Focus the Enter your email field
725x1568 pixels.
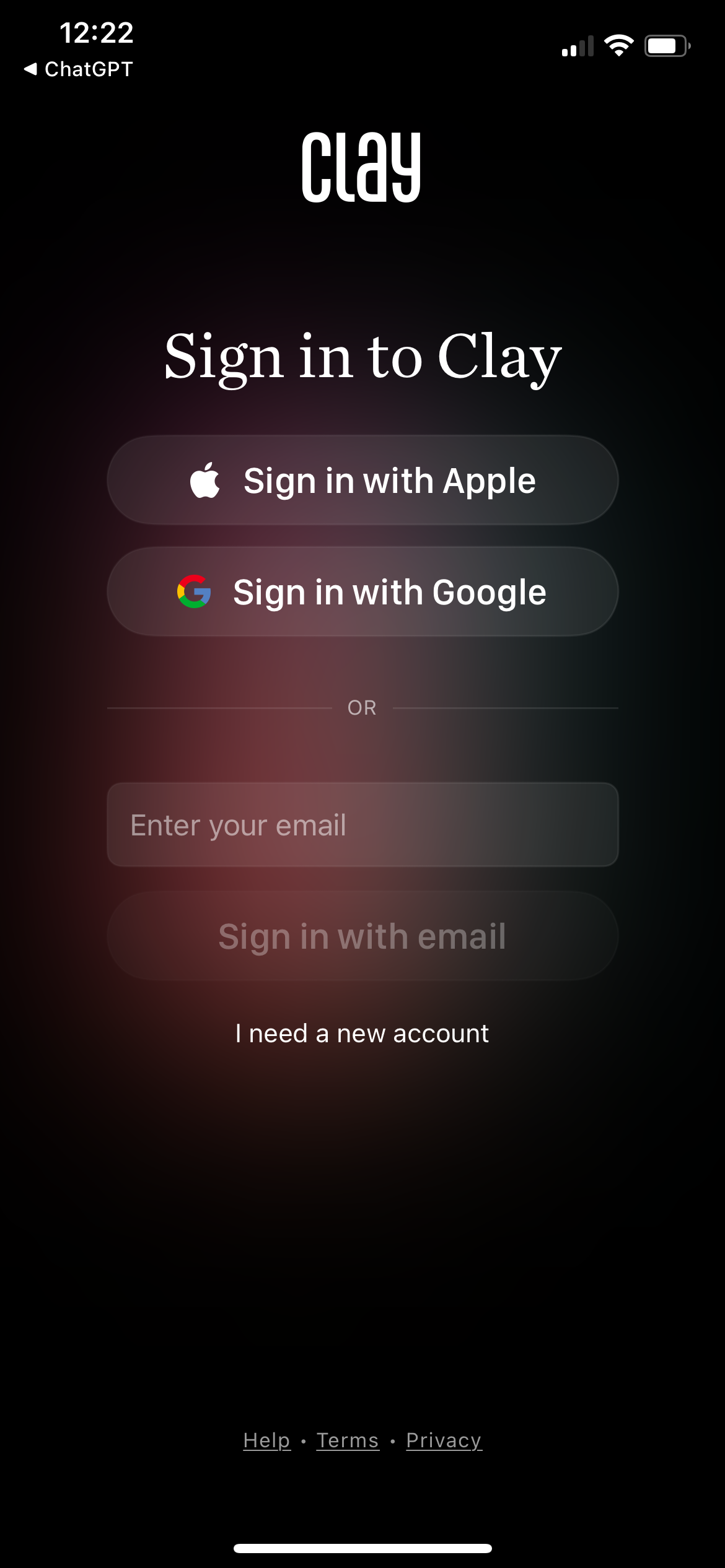point(362,825)
